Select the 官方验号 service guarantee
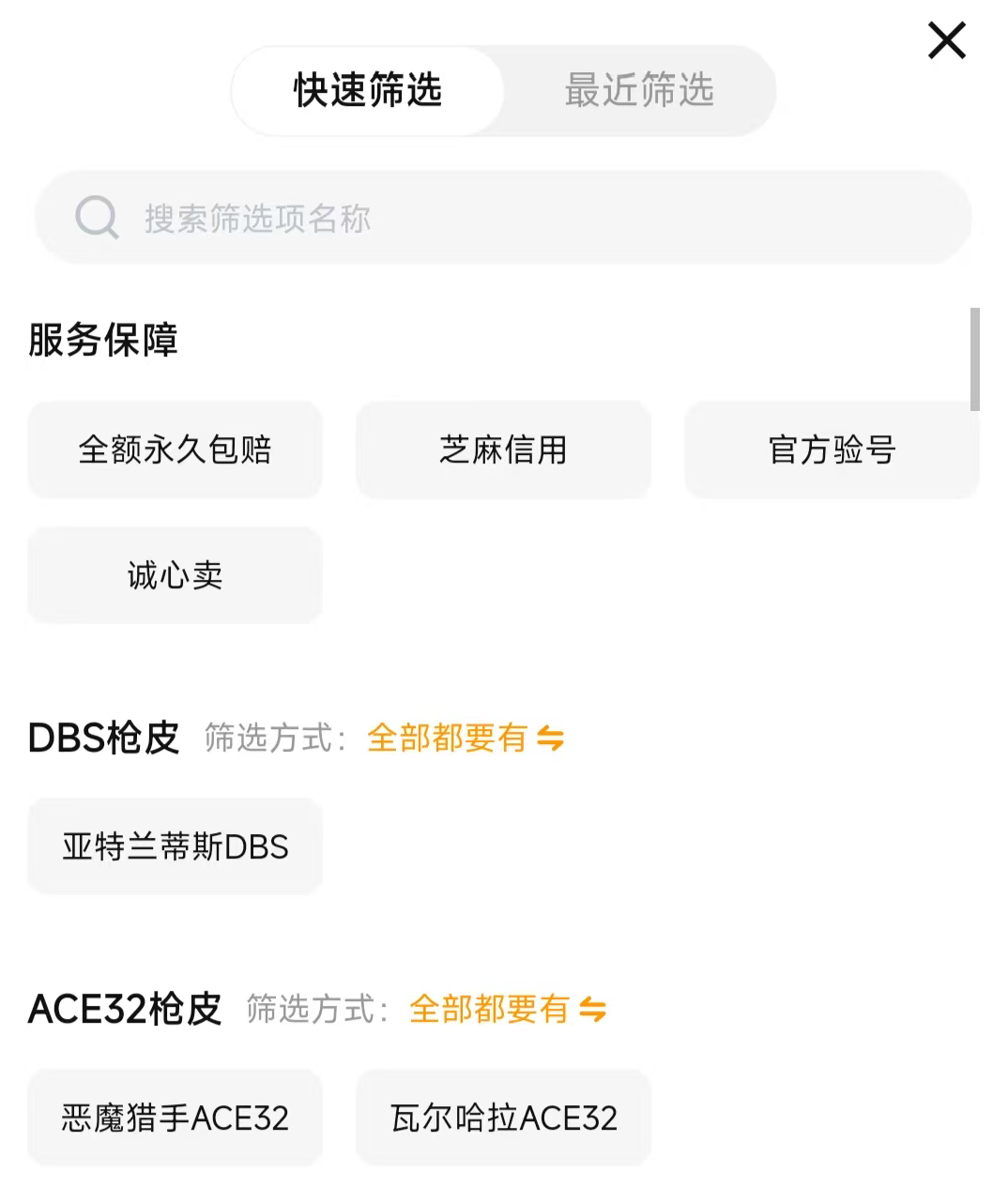The image size is (1008, 1202). (x=832, y=449)
